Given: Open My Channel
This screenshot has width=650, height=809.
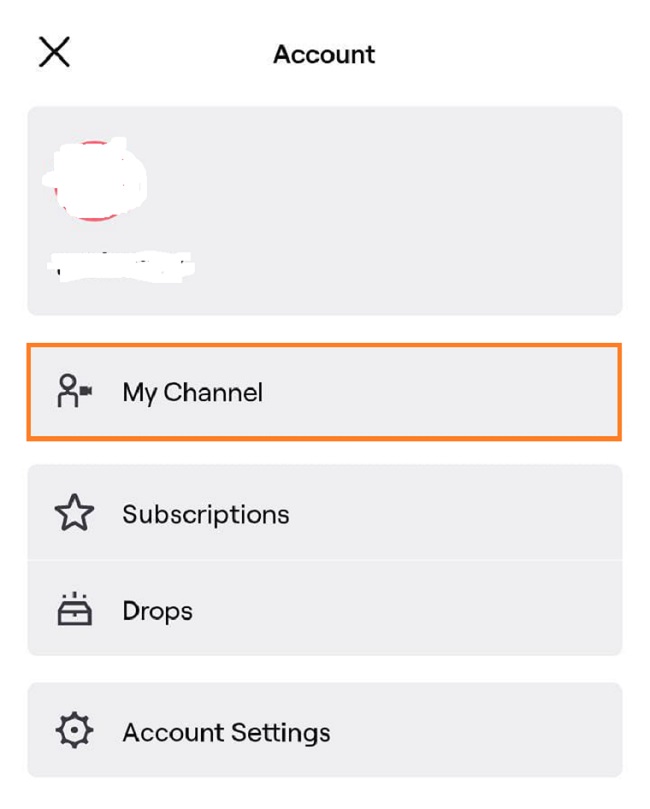Looking at the screenshot, I should (x=323, y=392).
